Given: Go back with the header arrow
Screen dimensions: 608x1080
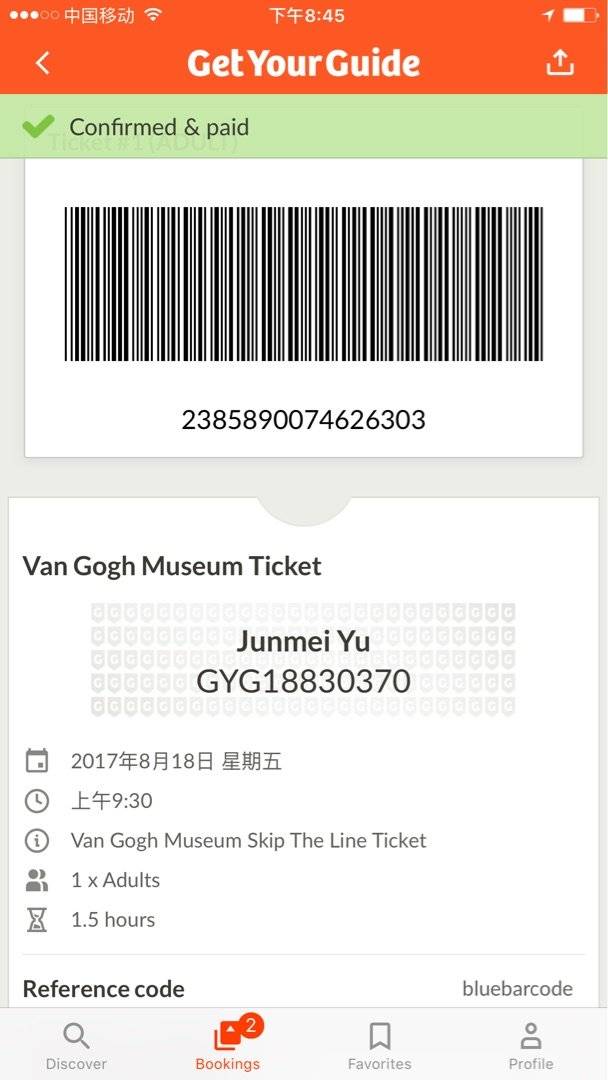Looking at the screenshot, I should [x=43, y=63].
